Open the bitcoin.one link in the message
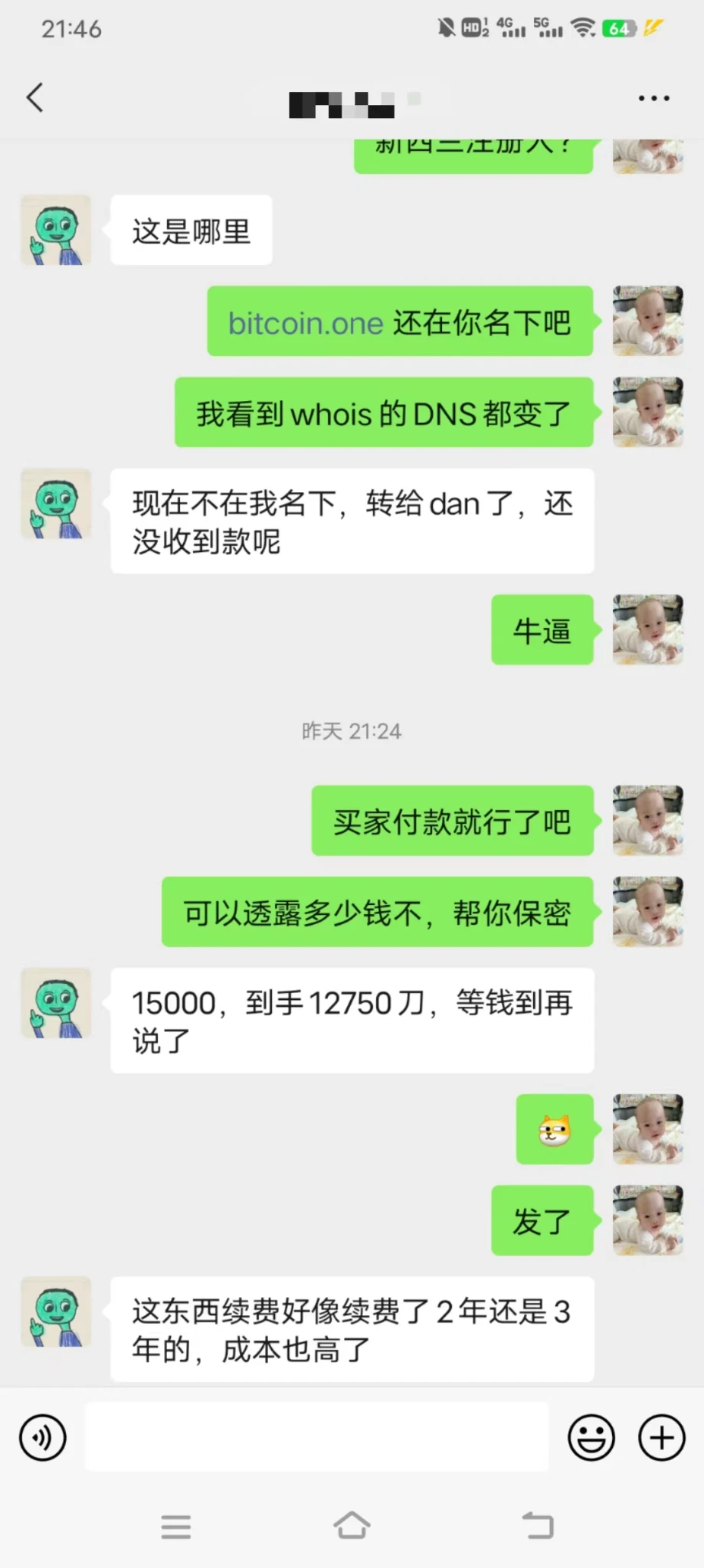This screenshot has width=704, height=1568. (x=306, y=323)
